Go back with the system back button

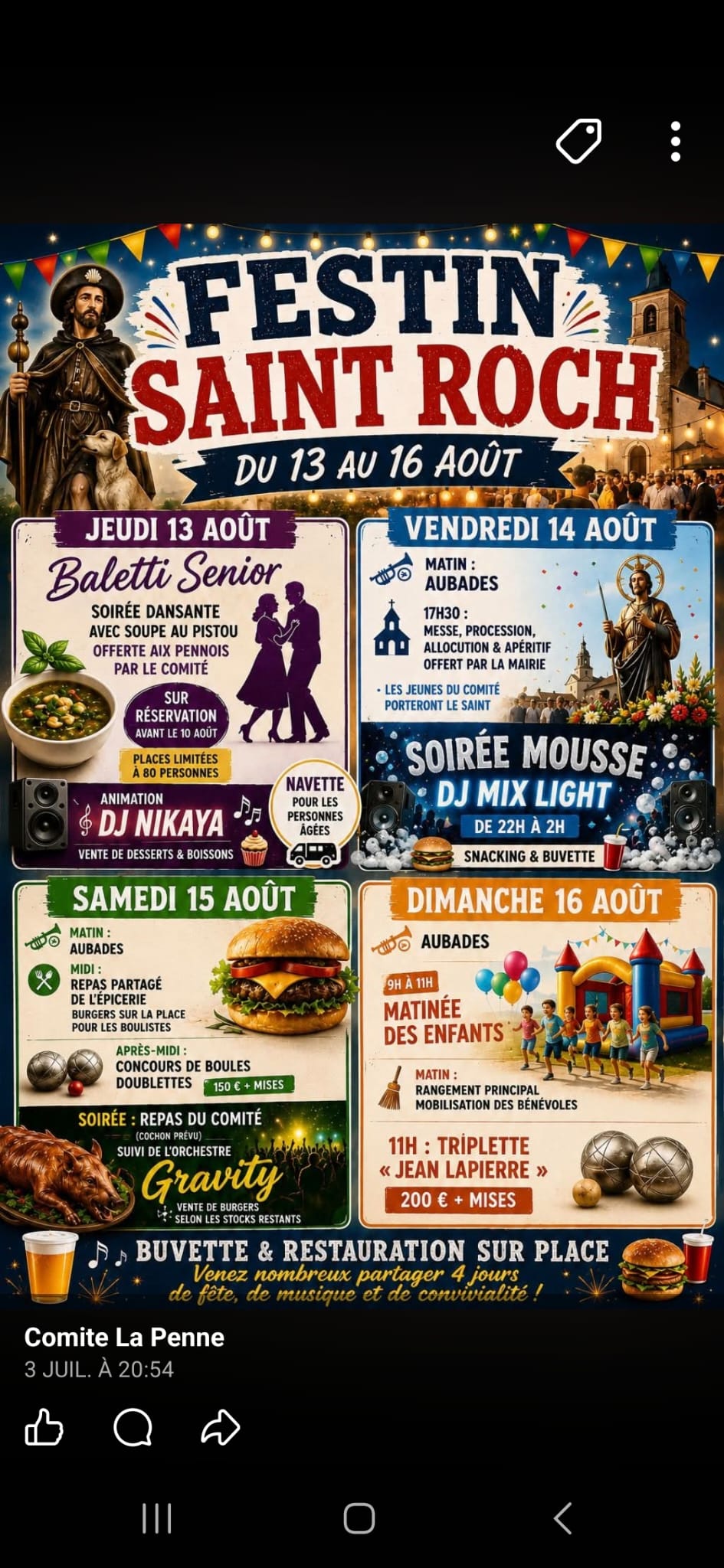tap(563, 1517)
